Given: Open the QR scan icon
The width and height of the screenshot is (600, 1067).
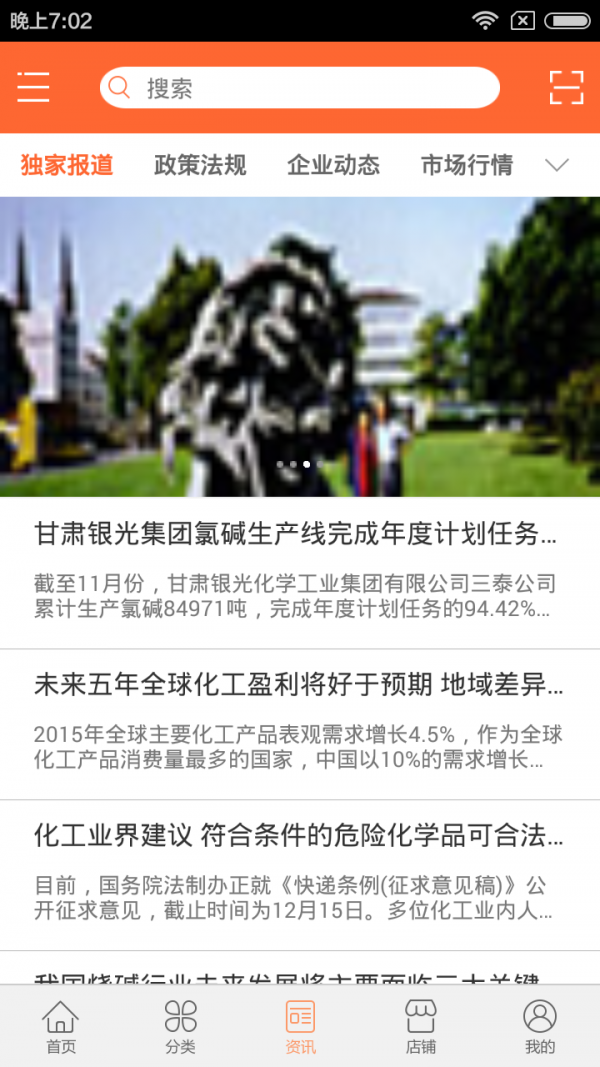Looking at the screenshot, I should pyautogui.click(x=566, y=88).
